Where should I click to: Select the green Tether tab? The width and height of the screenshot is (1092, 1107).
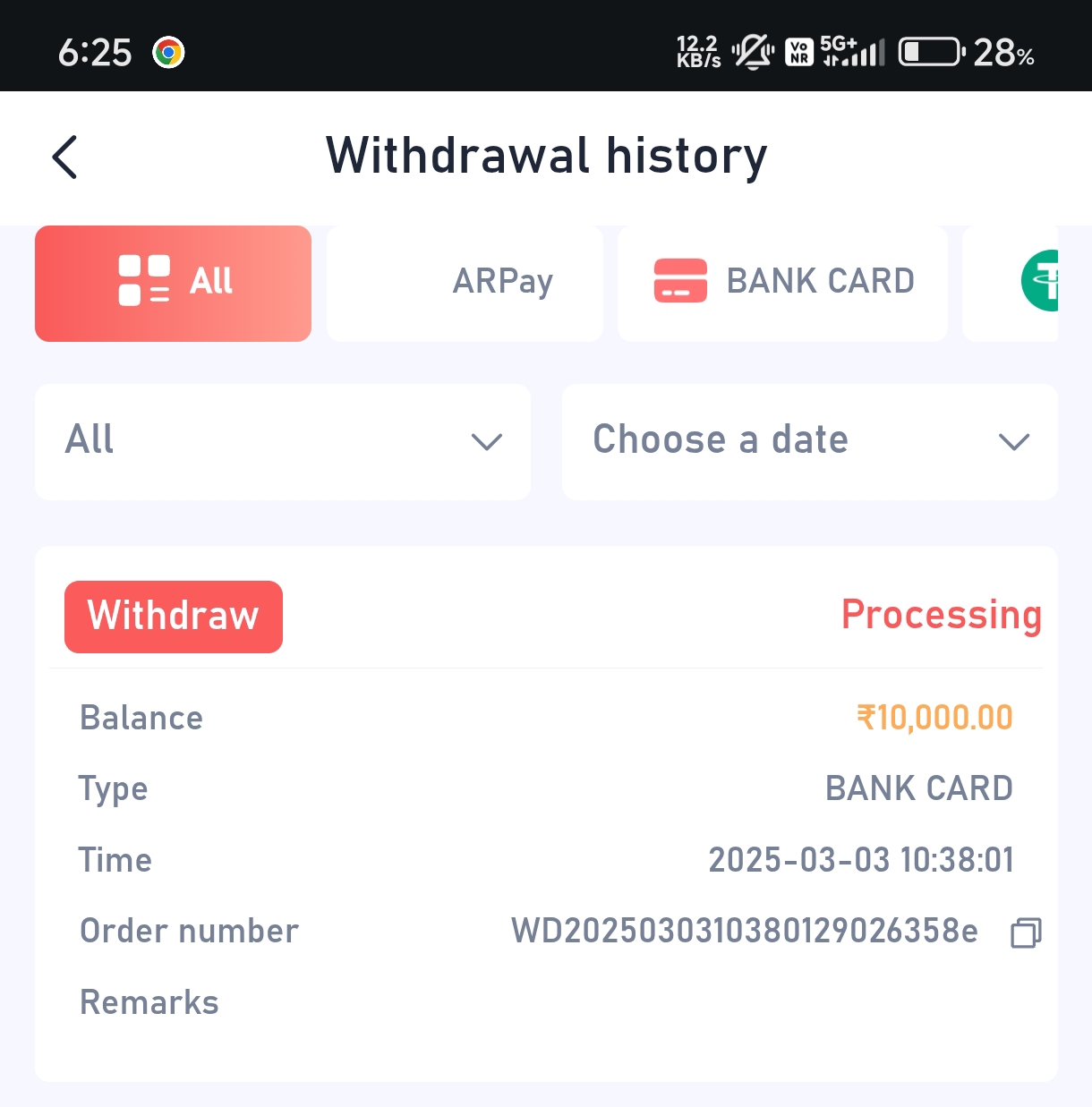pos(1038,282)
